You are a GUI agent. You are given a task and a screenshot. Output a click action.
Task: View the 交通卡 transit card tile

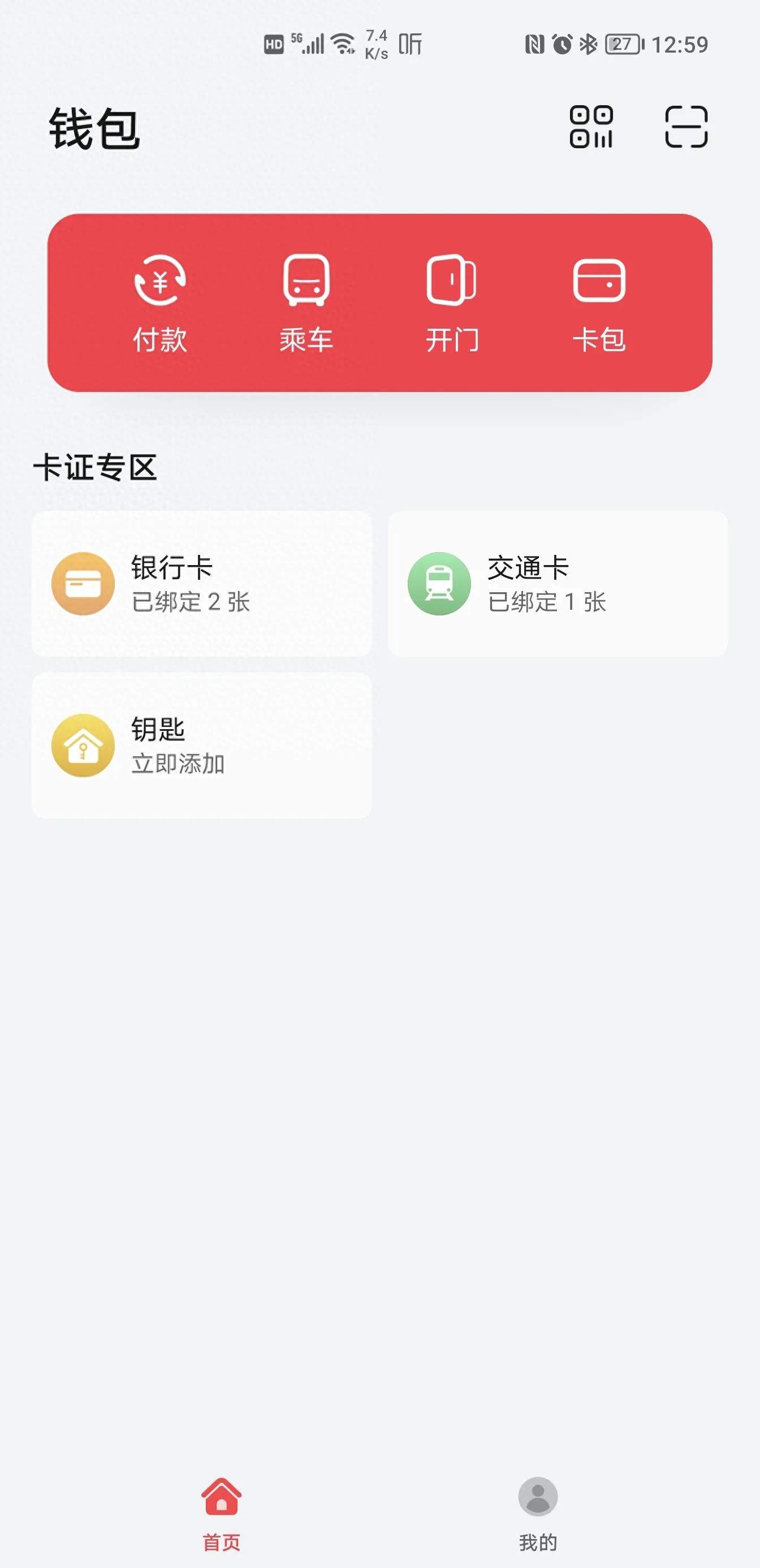pyautogui.click(x=558, y=583)
